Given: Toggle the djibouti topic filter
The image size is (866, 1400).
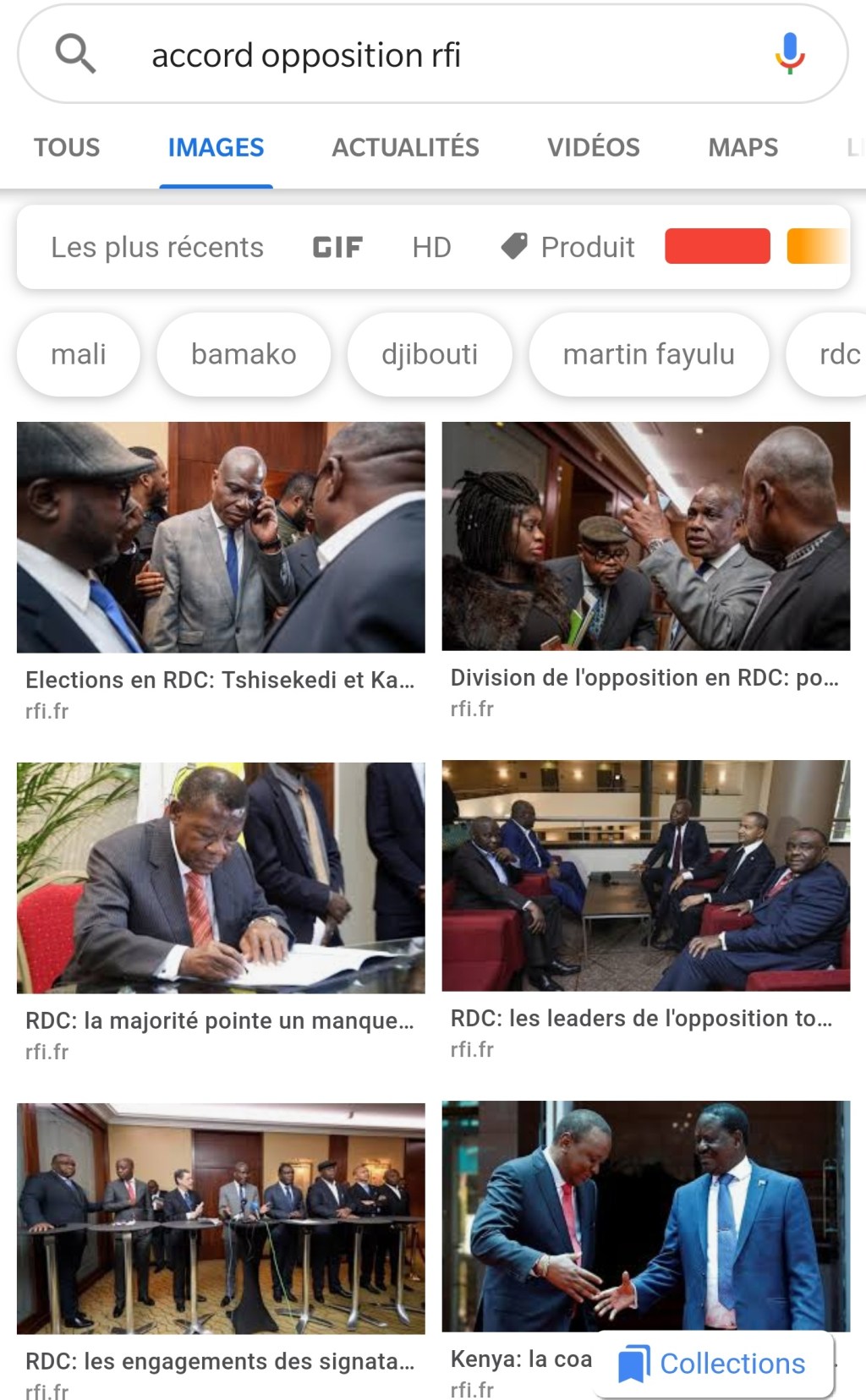Looking at the screenshot, I should pos(429,354).
